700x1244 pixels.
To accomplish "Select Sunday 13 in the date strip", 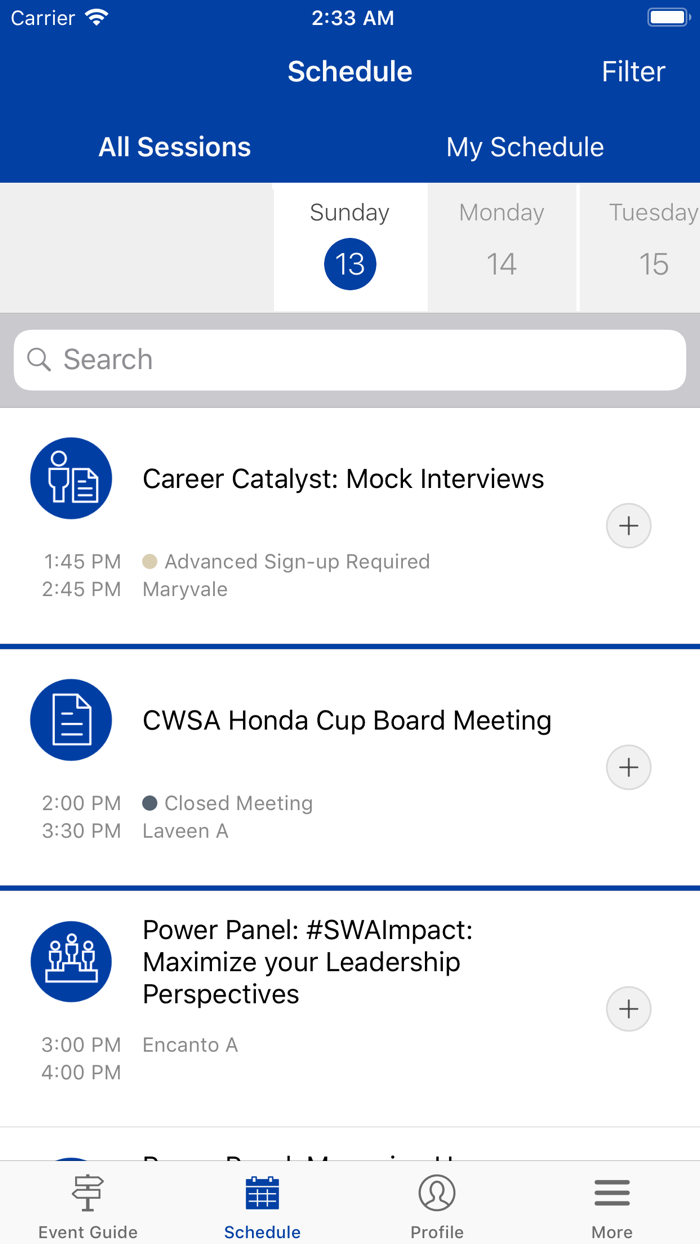I will 350,247.
